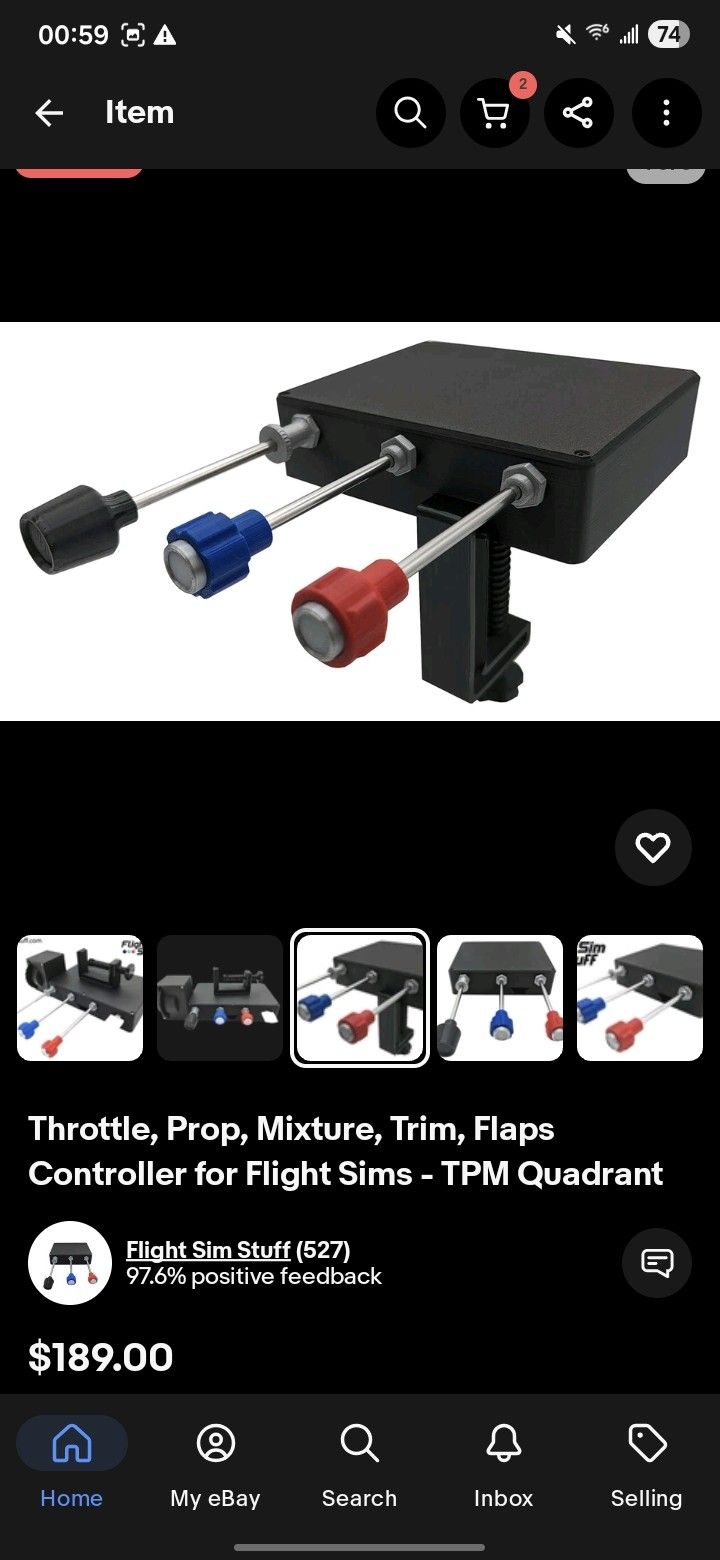The width and height of the screenshot is (720, 1560).
Task: Select the second product thumbnail
Action: (219, 997)
